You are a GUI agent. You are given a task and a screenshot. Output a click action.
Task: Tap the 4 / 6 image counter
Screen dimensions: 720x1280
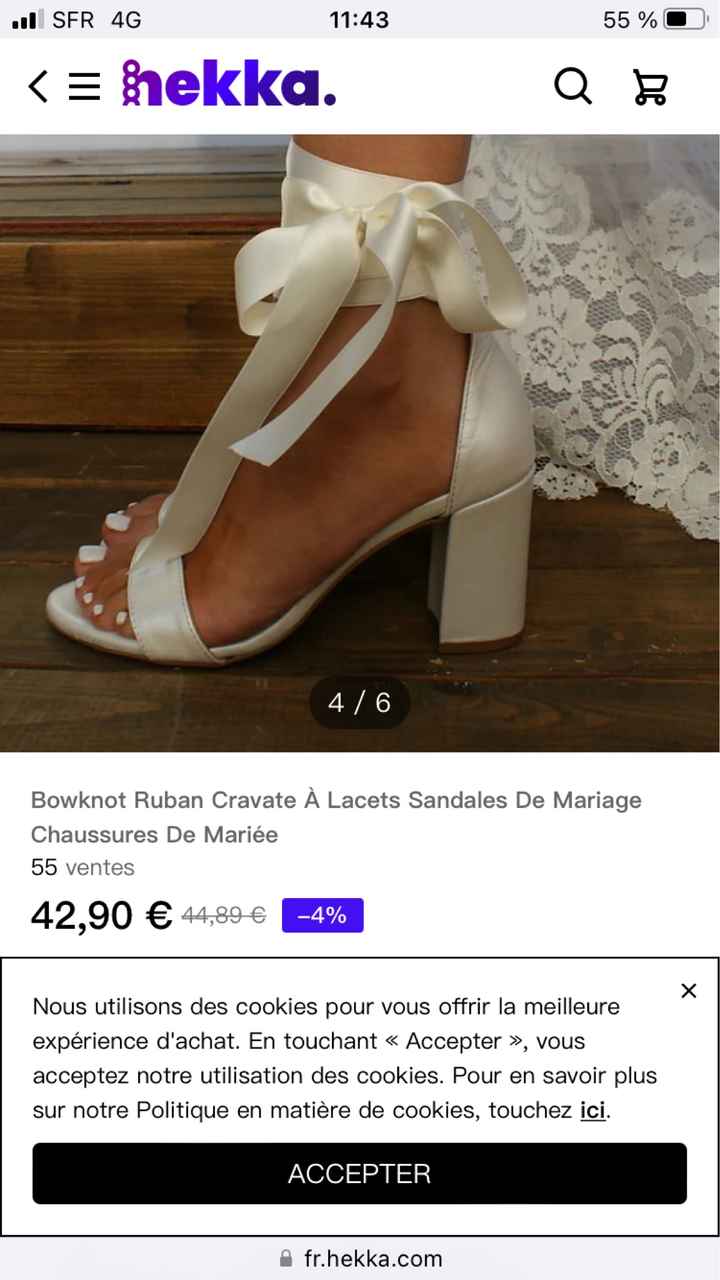coord(359,703)
